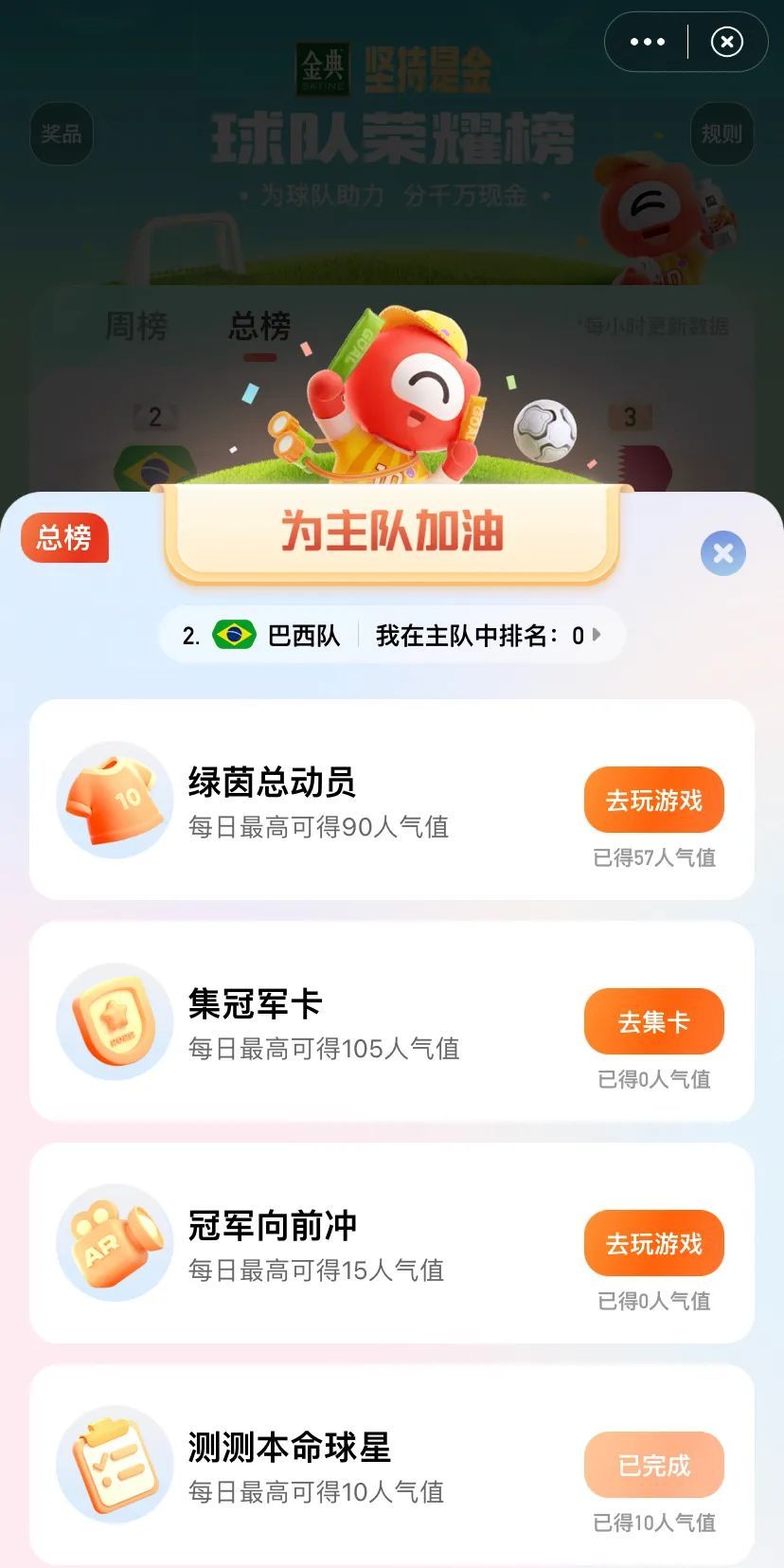Tap the 去集卡 button for 集冠军卡
The height and width of the screenshot is (1568, 784).
point(654,1022)
